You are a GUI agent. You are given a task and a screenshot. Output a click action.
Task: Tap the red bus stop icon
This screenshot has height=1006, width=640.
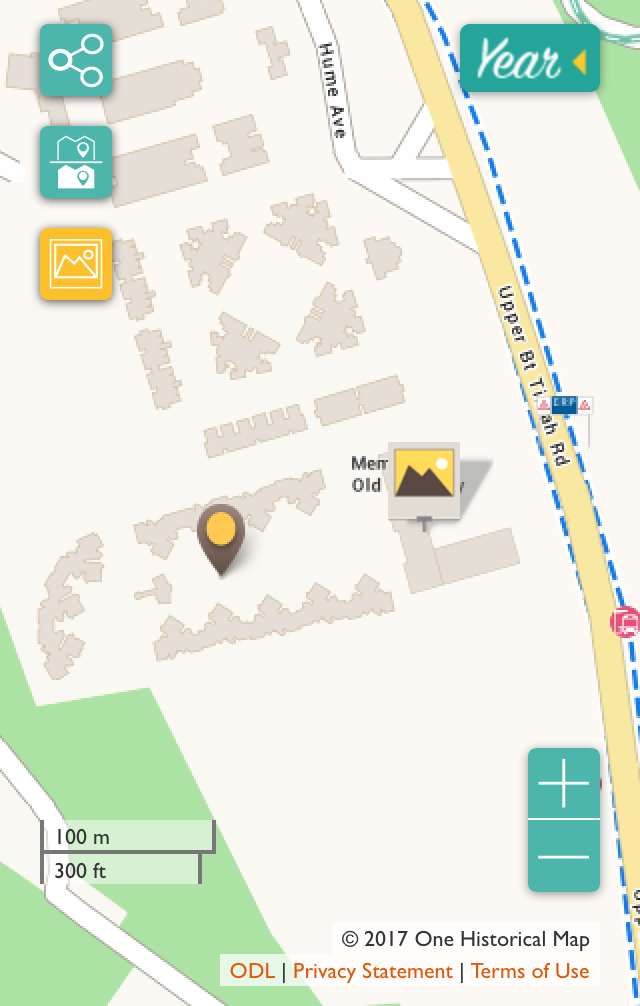[626, 622]
